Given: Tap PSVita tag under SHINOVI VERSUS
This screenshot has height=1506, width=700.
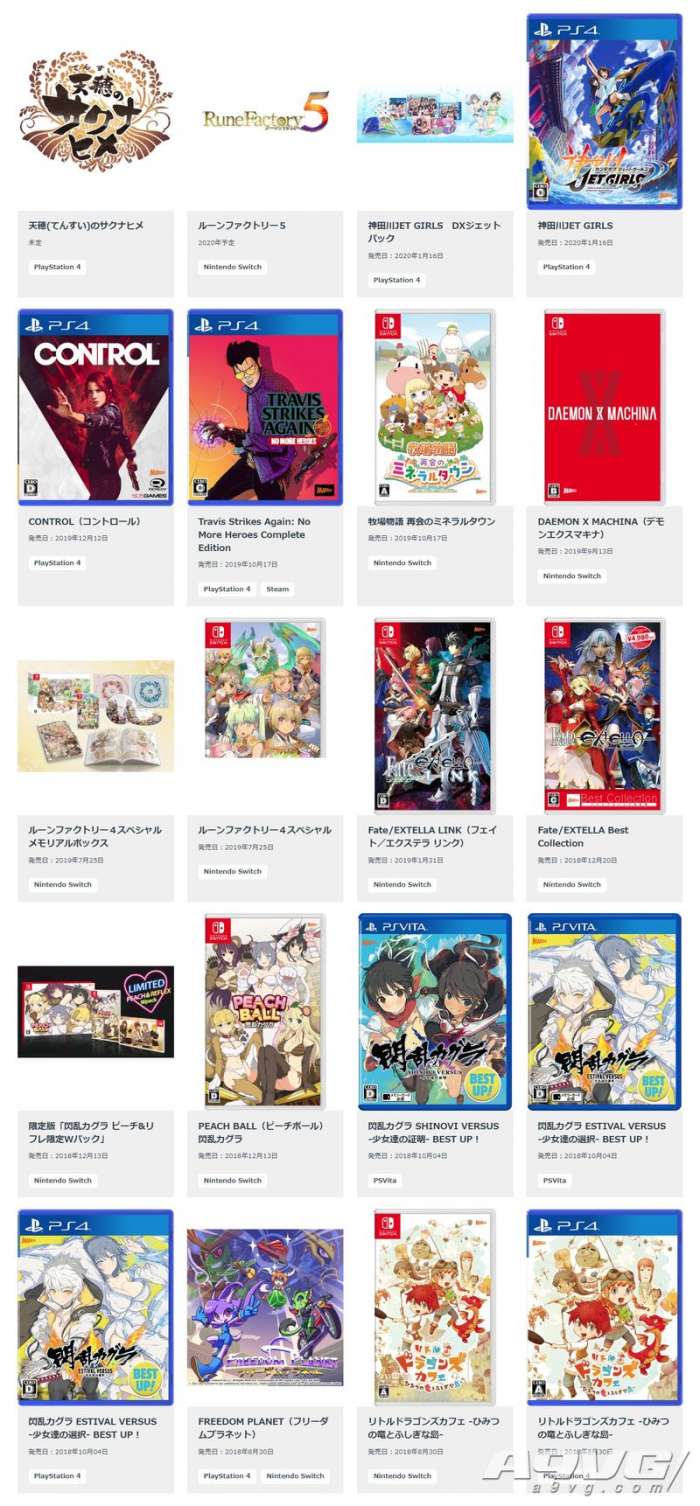Looking at the screenshot, I should (386, 1180).
